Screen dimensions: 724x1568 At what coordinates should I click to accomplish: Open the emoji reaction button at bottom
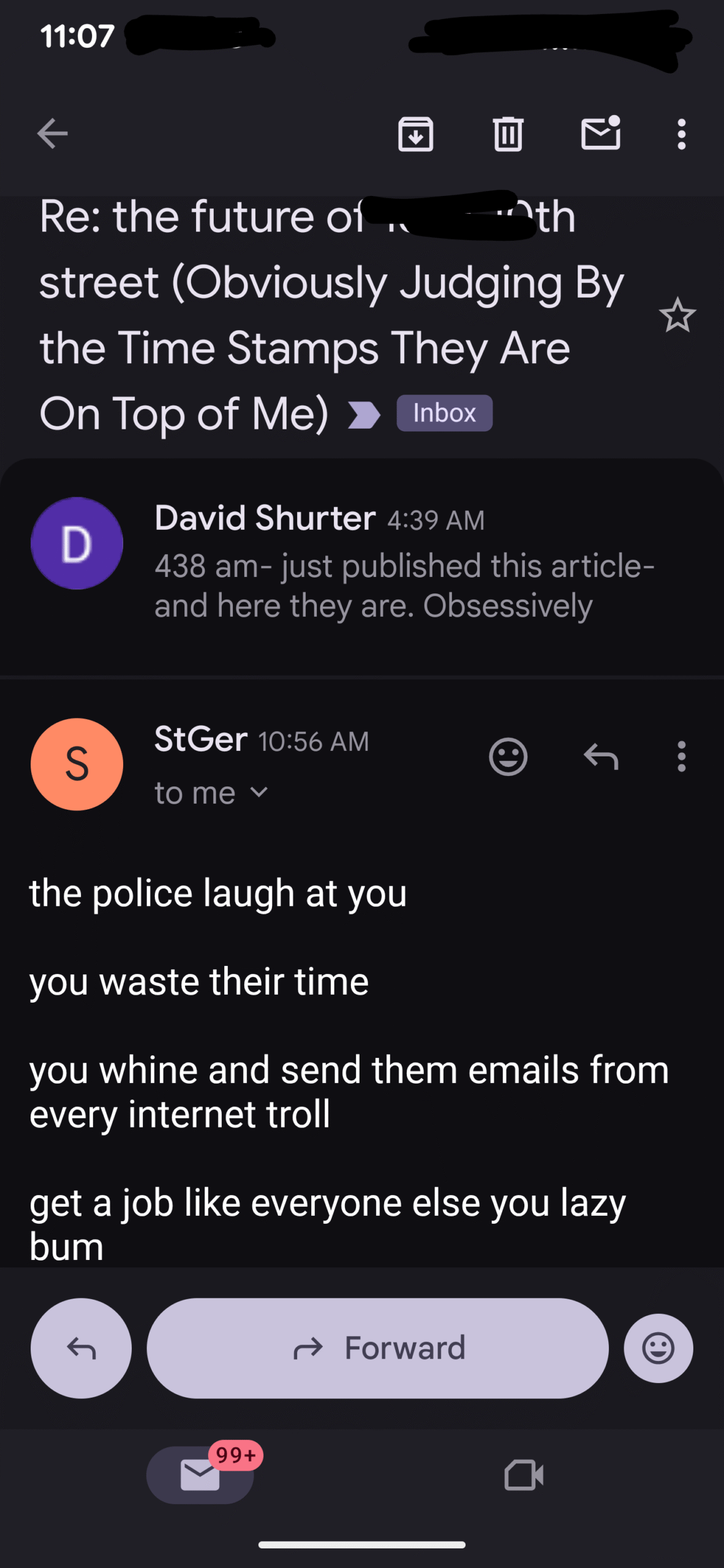658,1347
